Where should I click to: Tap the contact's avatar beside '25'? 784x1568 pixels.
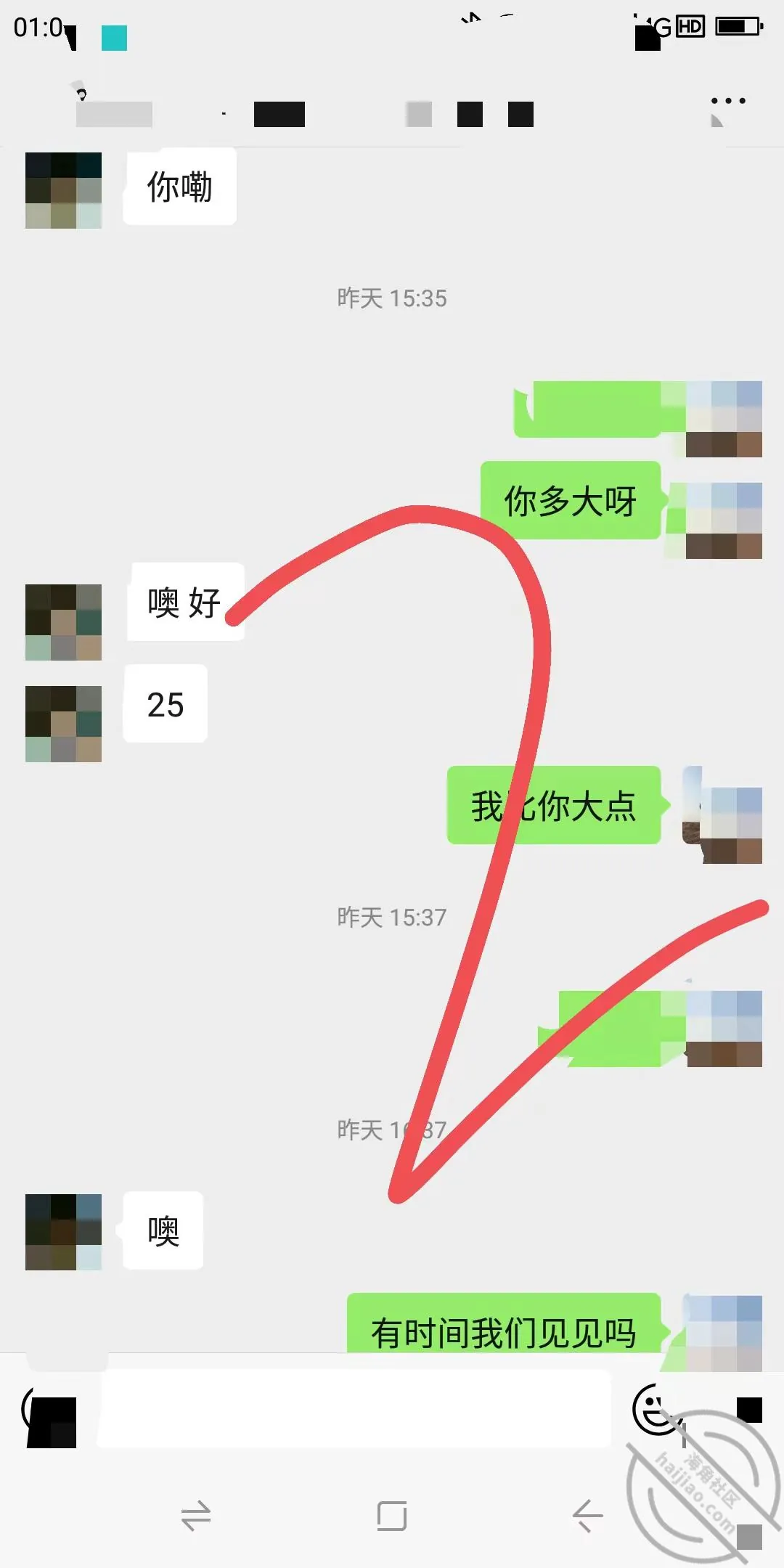tap(63, 724)
